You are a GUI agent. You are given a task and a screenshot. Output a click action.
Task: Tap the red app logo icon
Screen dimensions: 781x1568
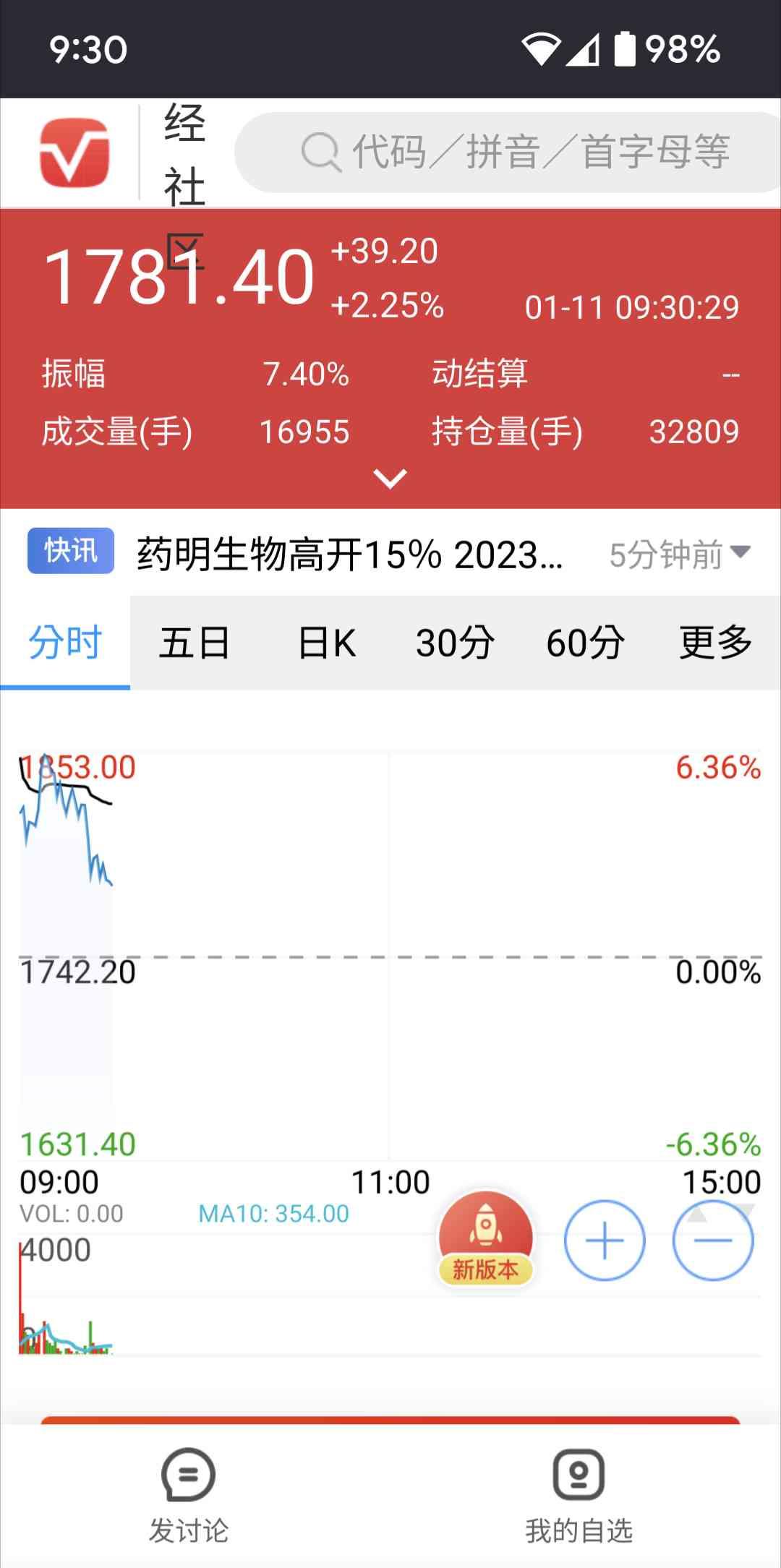pos(74,153)
